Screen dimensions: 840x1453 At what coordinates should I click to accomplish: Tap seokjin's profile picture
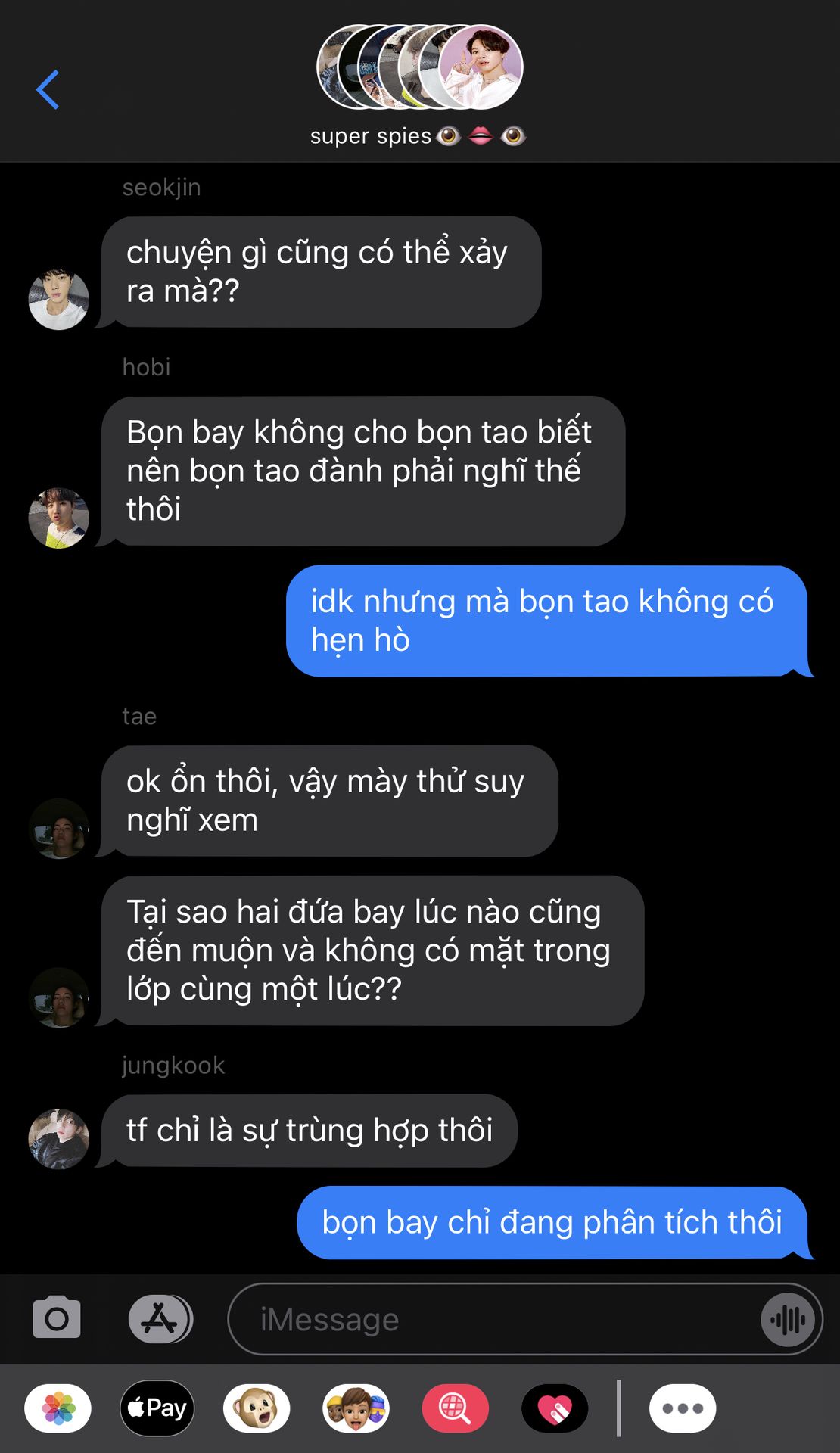pyautogui.click(x=58, y=299)
